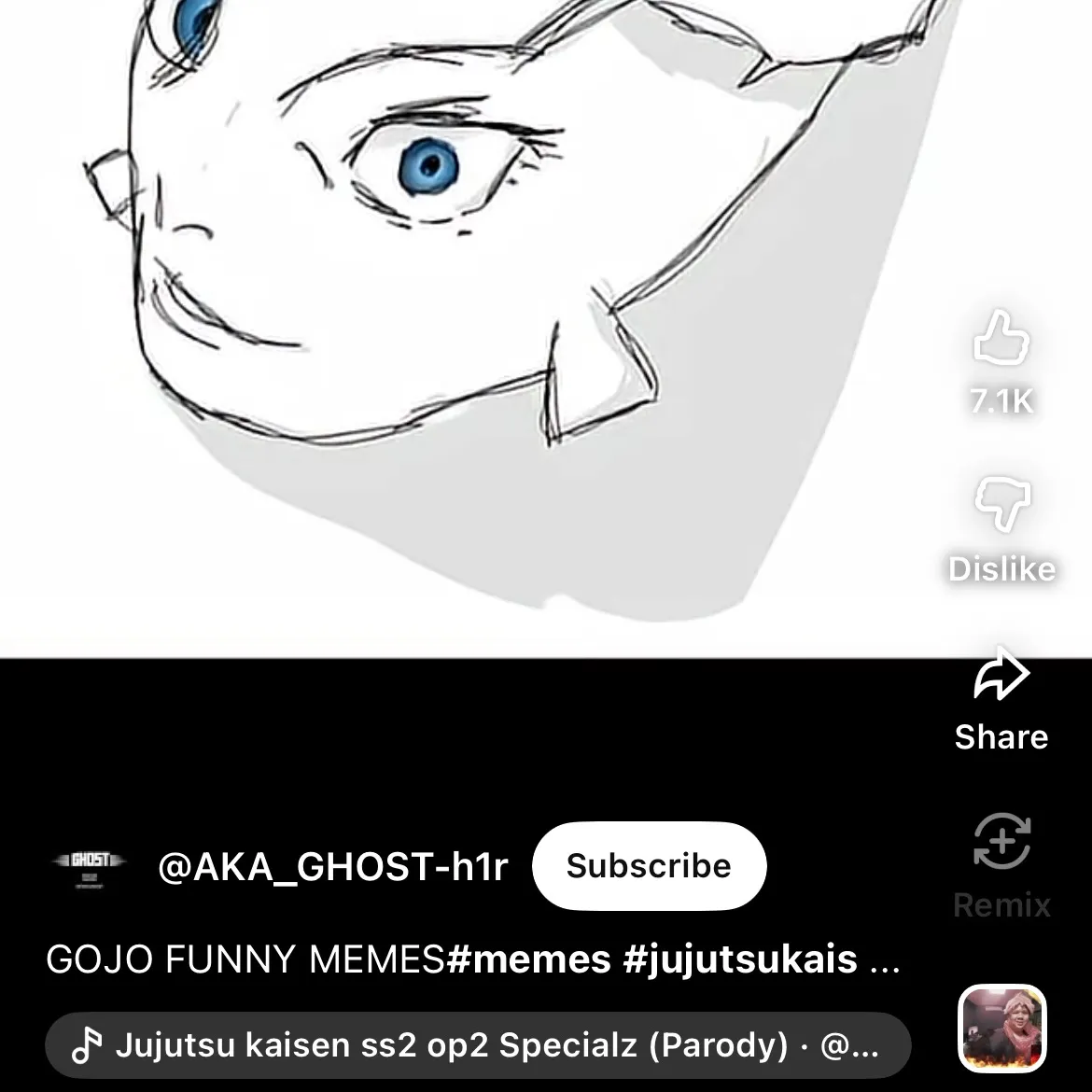Subscribe to @AKA_GHOST-h1r
Viewport: 1092px width, 1092px height.
click(x=649, y=866)
